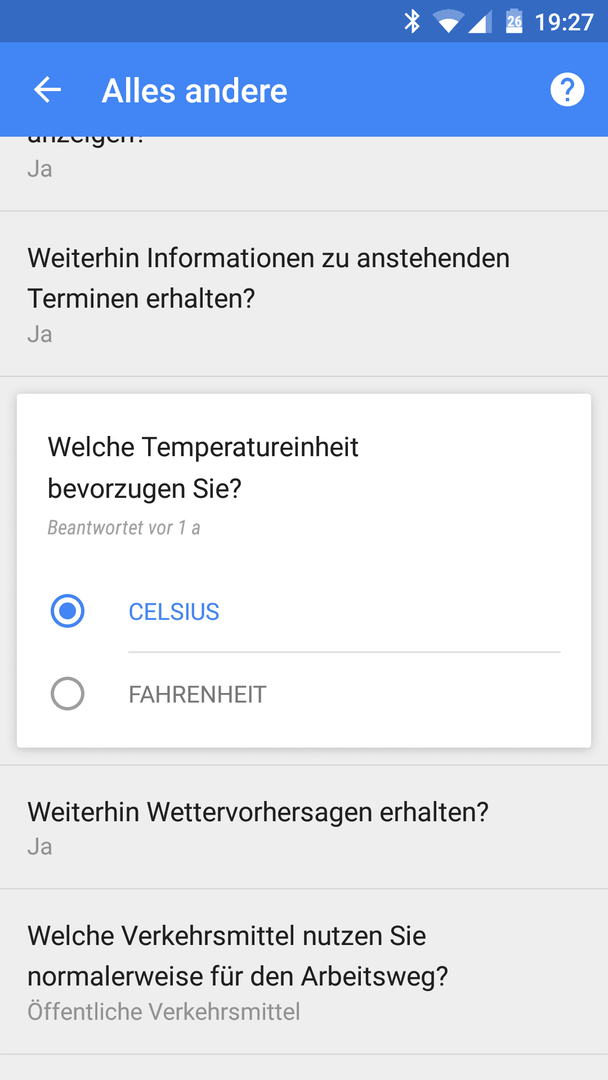Open the Verkehrsmittel für den Arbeitsweg row
This screenshot has width=608, height=1080.
pos(304,972)
